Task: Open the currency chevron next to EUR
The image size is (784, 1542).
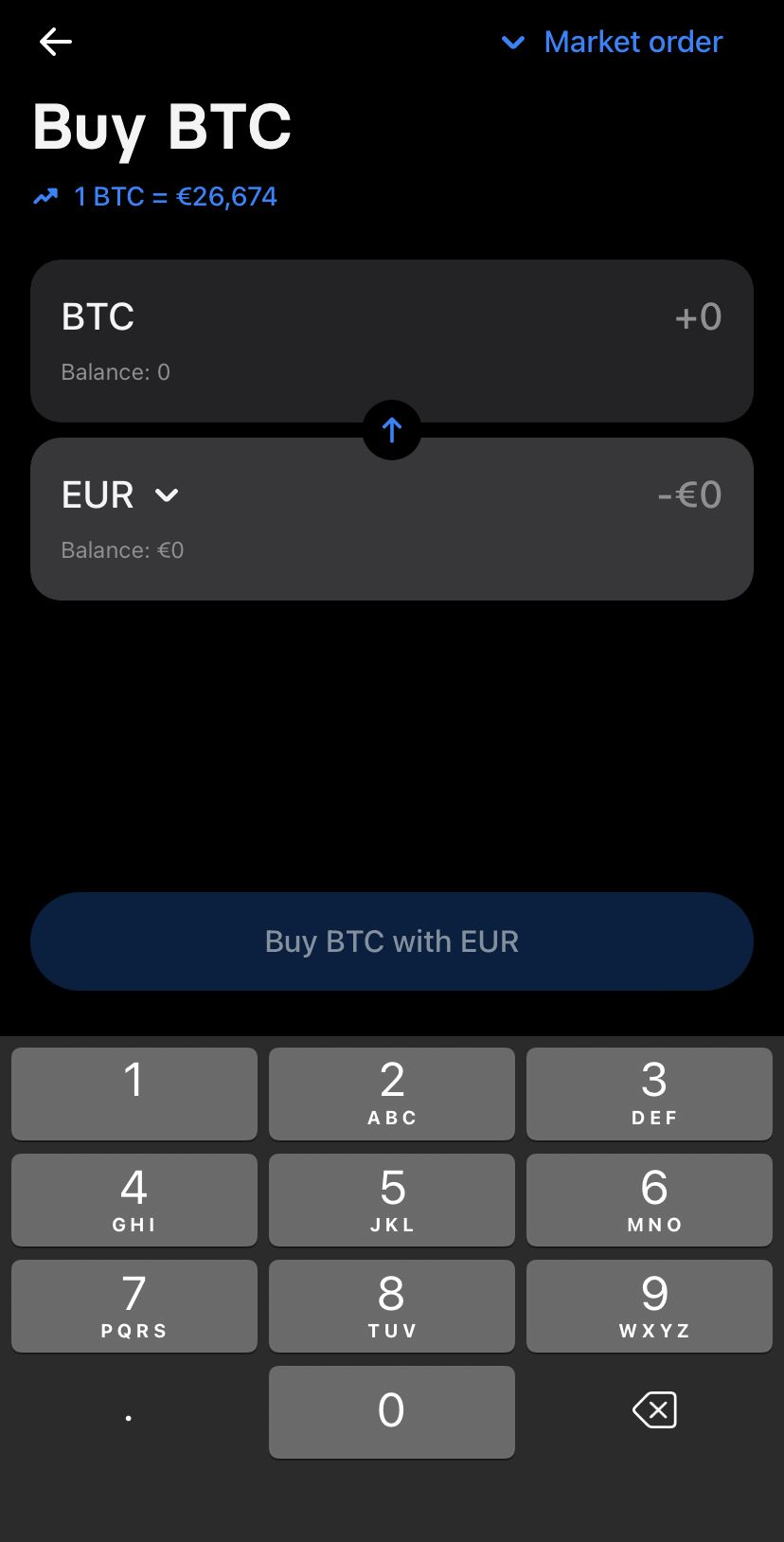Action: coord(167,495)
